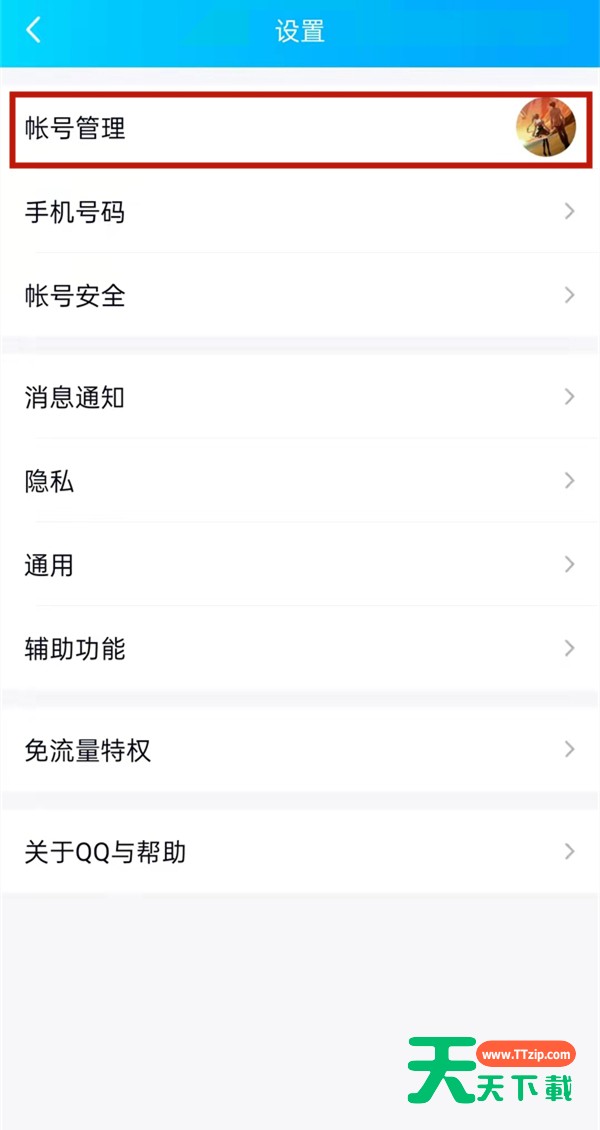Open the 手机号码 phone number setting
The width and height of the screenshot is (600, 1130).
tap(300, 212)
